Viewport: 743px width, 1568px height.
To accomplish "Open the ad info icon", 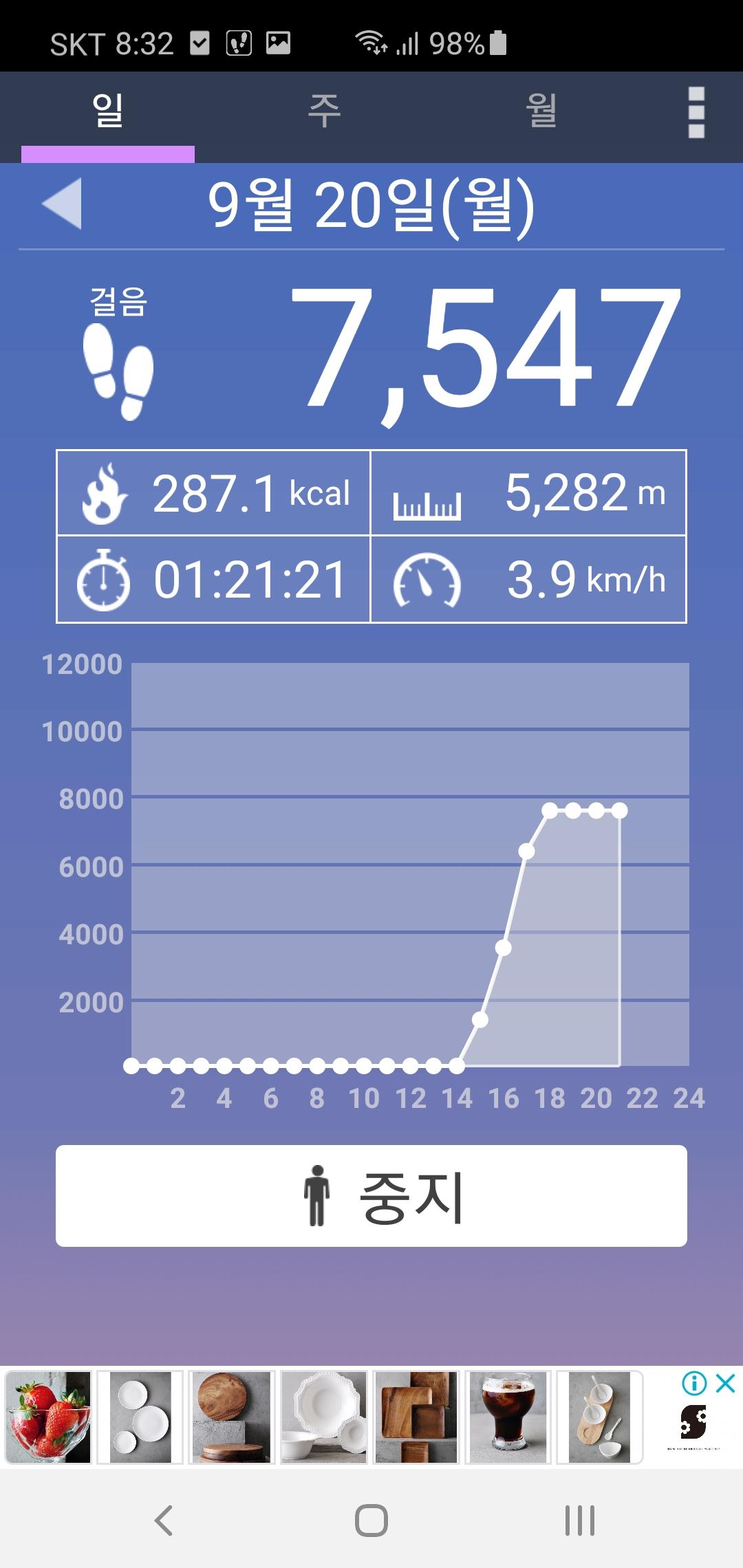I will pos(693,1382).
